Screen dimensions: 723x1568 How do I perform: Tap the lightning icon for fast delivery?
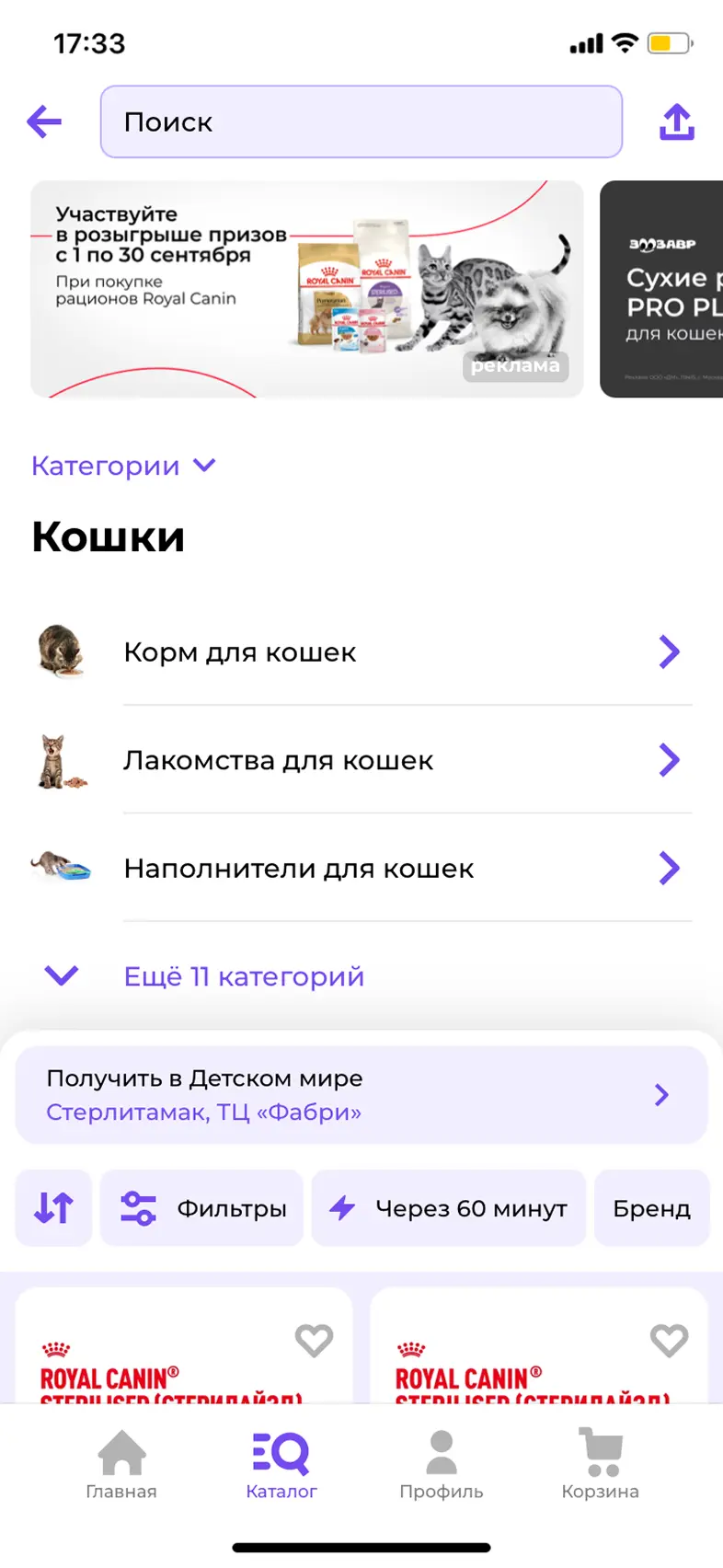pos(342,1207)
